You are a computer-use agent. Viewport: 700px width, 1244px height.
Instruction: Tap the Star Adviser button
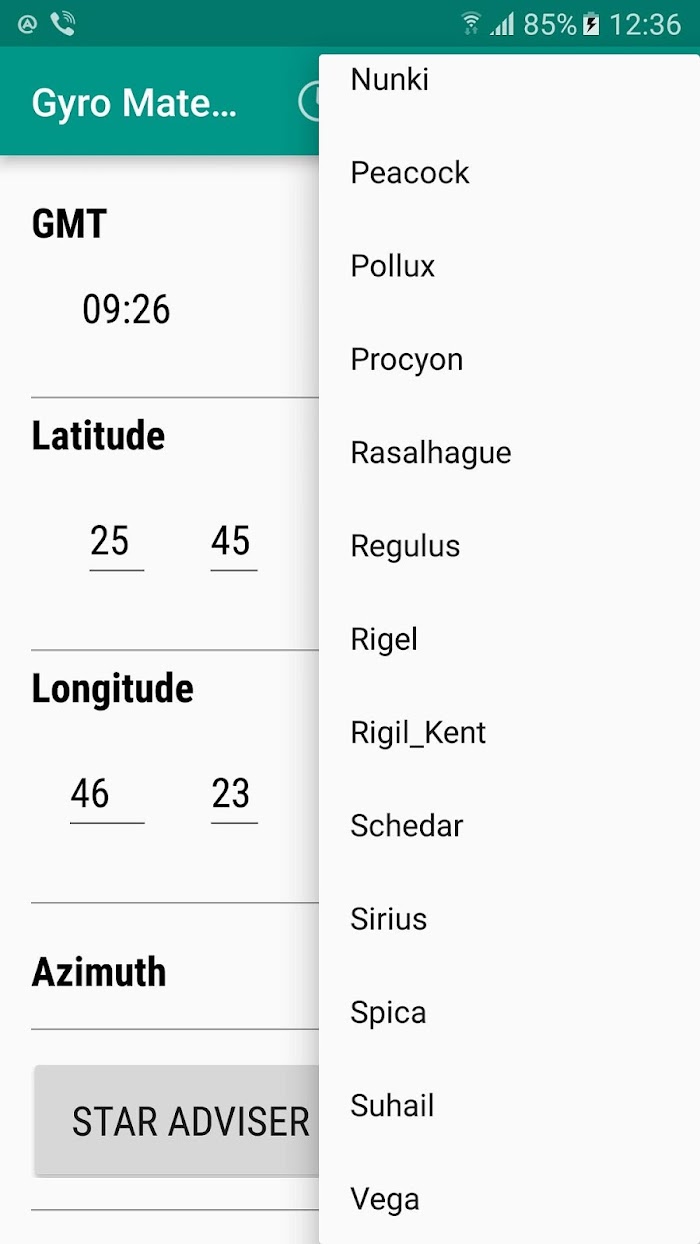[178, 1121]
